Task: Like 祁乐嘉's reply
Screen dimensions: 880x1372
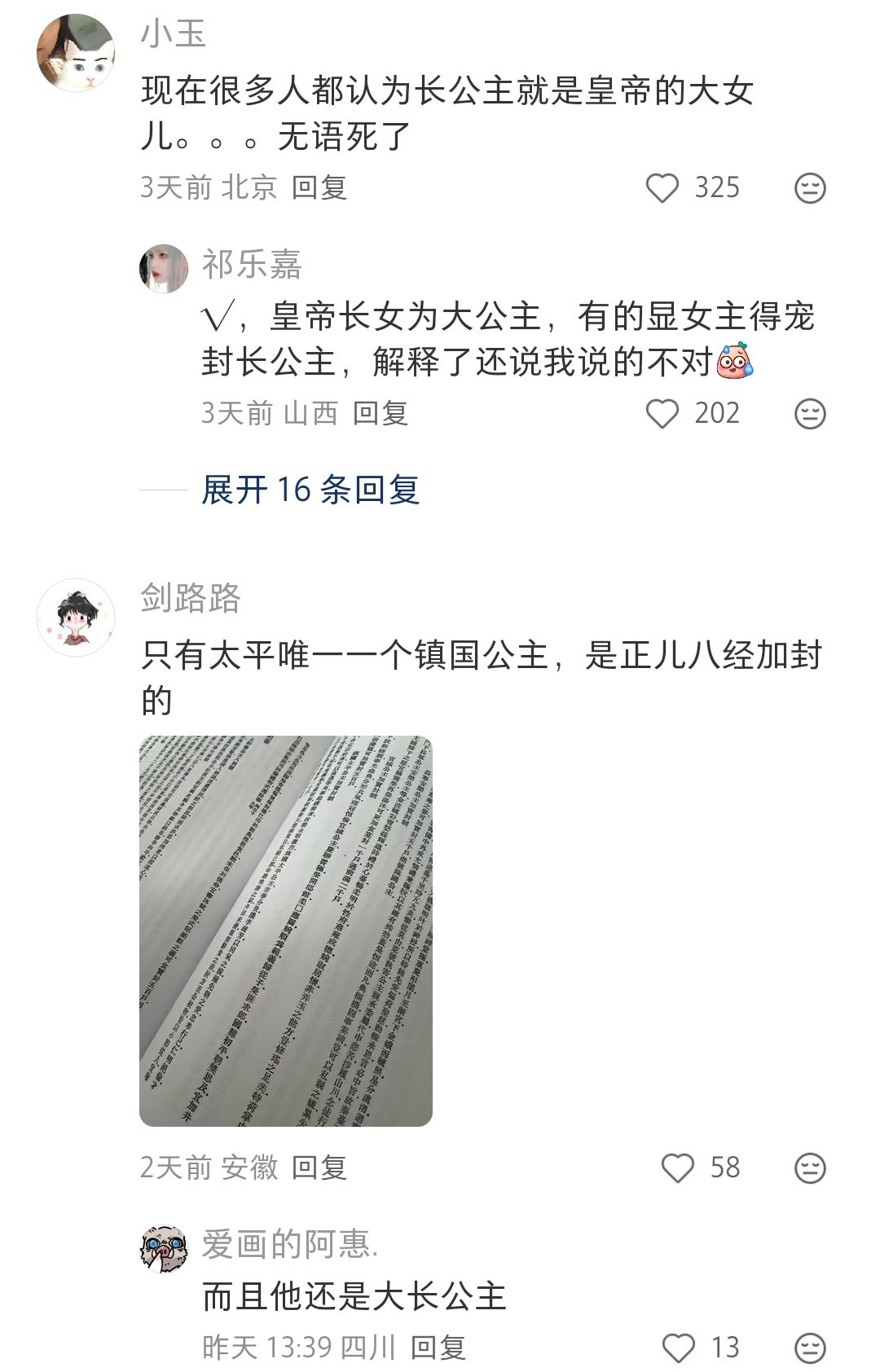Action: pos(662,414)
